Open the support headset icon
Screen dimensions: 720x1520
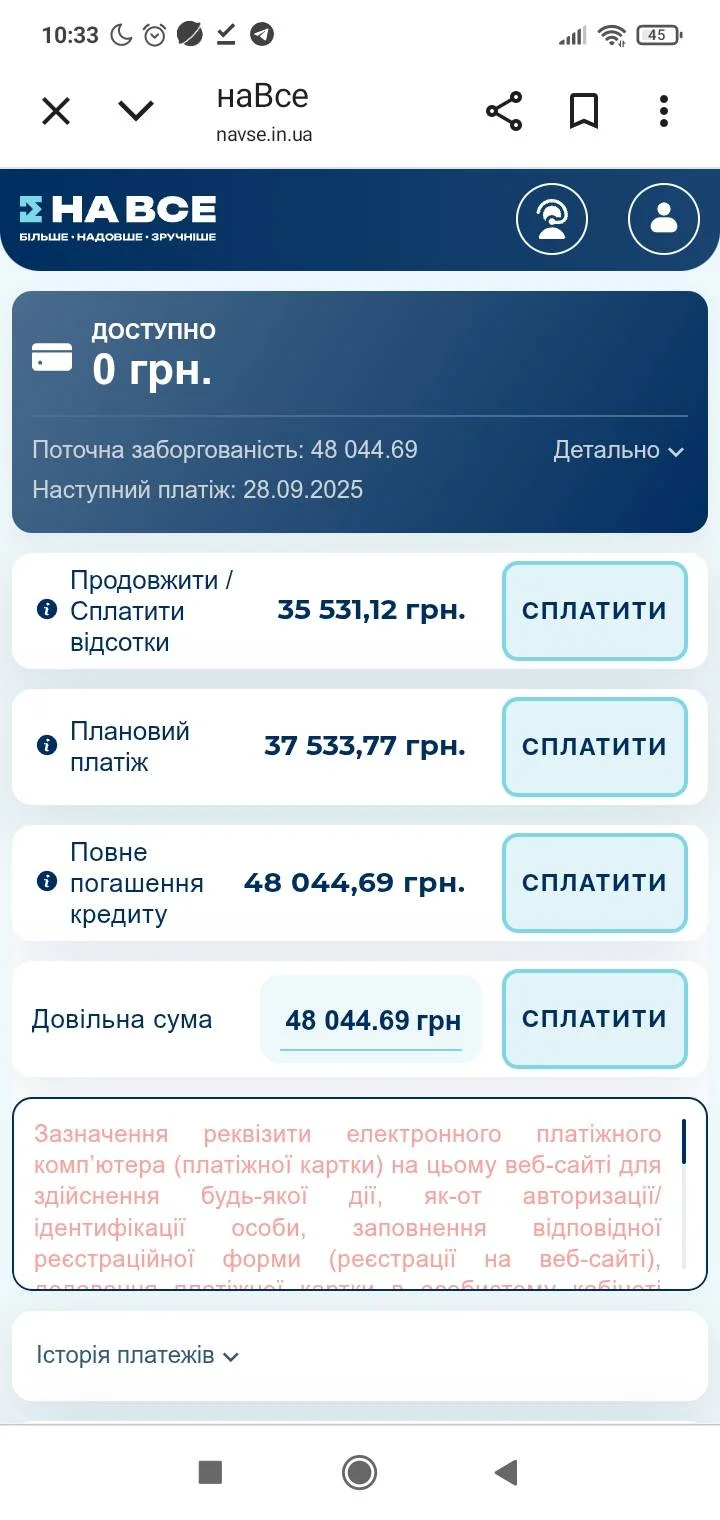click(552, 219)
